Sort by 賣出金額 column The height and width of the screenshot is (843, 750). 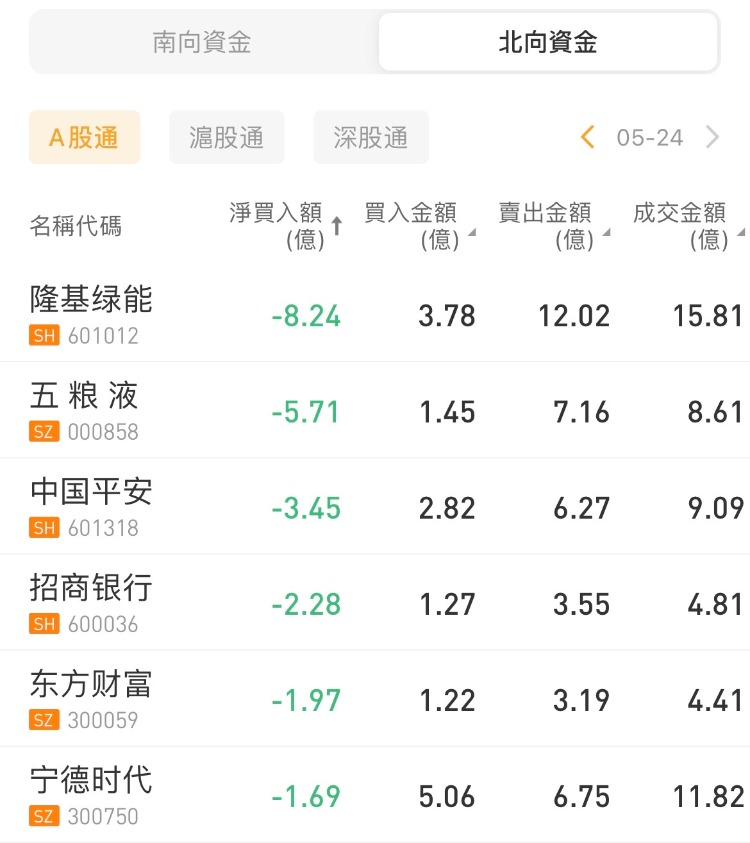[551, 226]
